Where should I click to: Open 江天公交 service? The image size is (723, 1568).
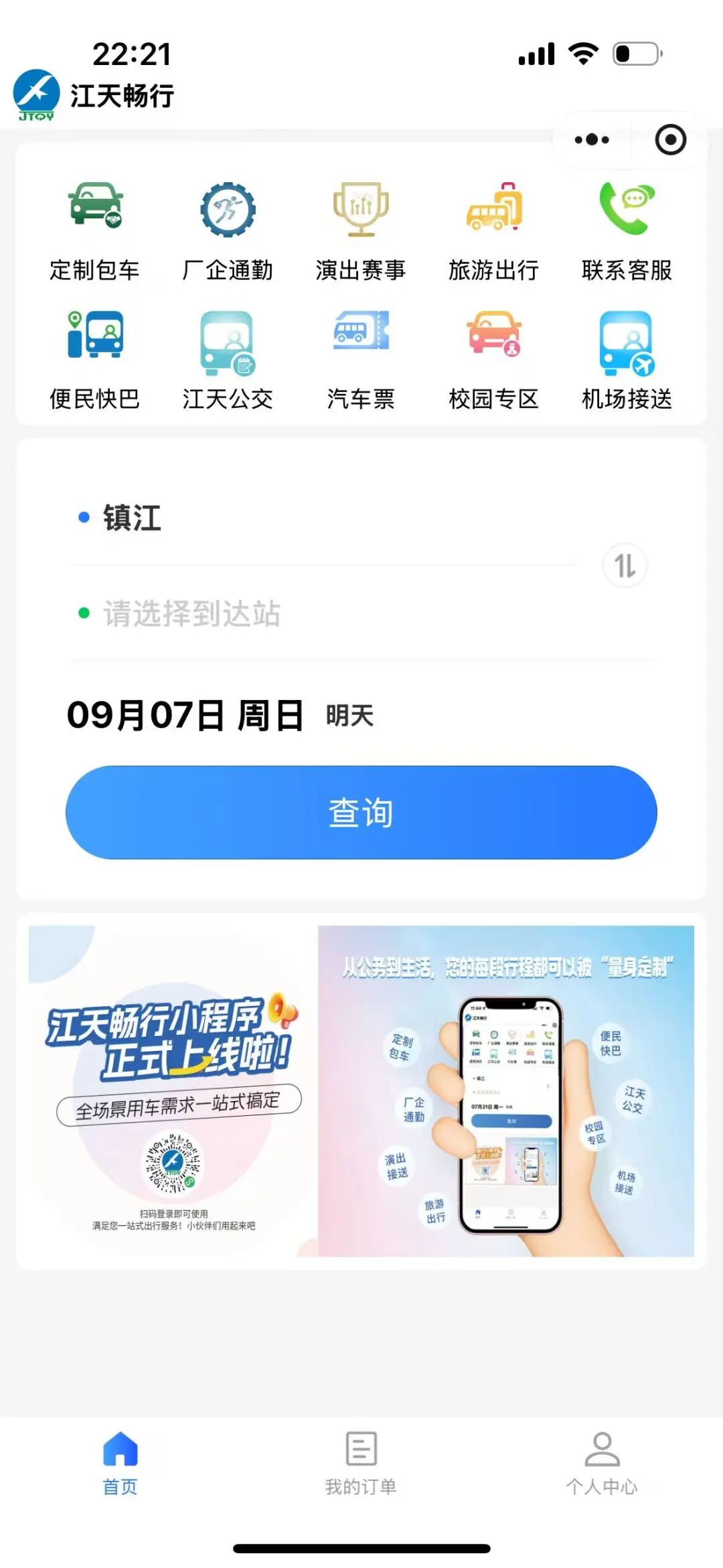tap(228, 360)
